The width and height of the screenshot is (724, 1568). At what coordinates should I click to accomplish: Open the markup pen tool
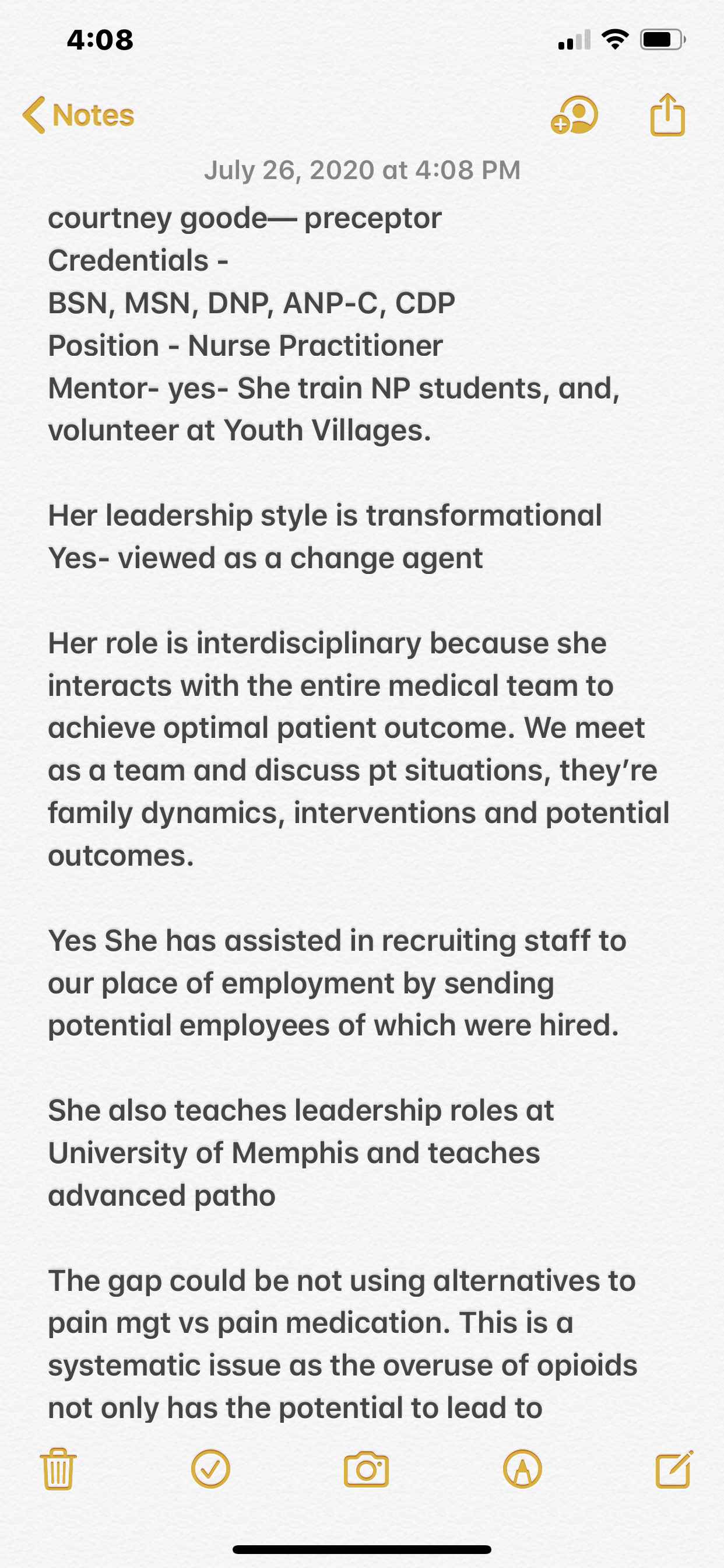pos(522,1469)
